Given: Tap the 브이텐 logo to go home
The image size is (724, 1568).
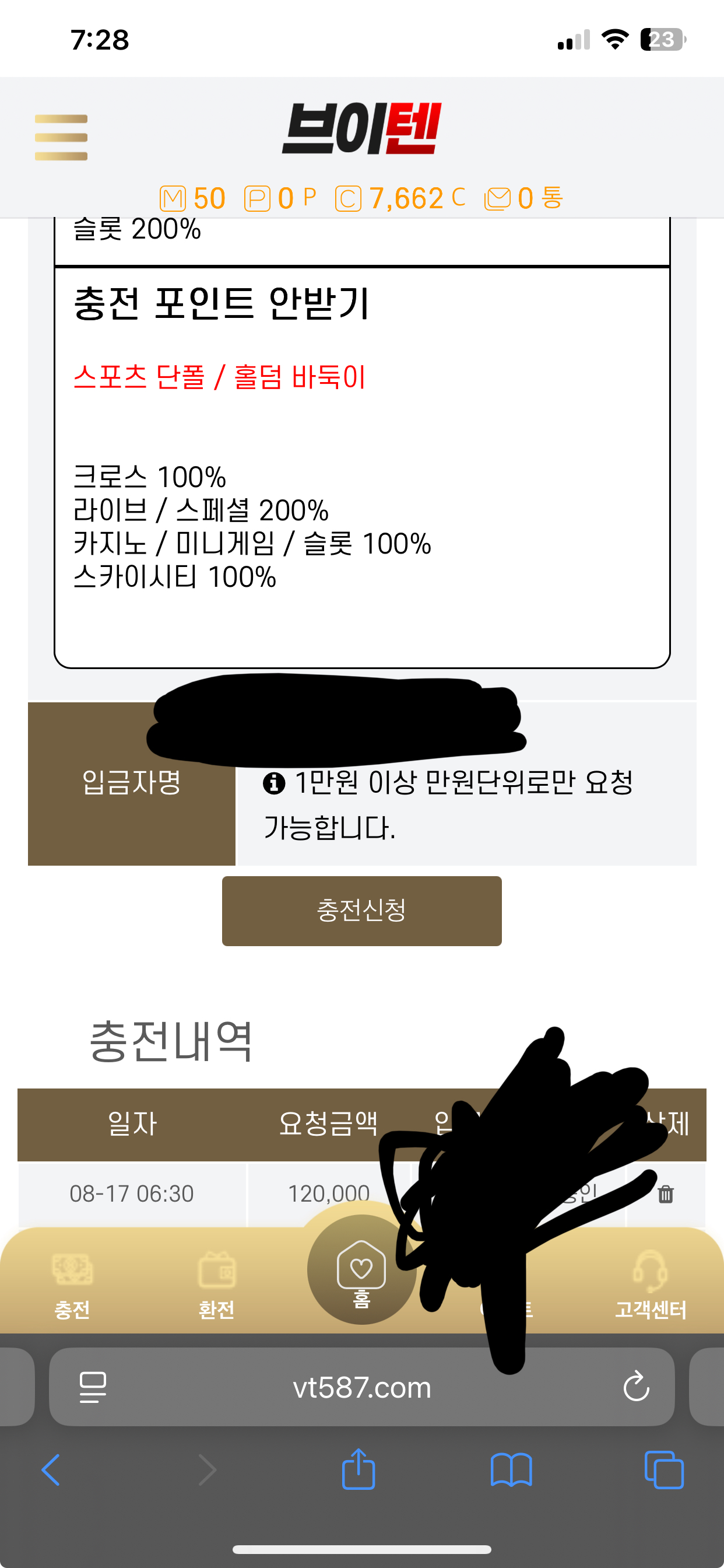Looking at the screenshot, I should click(x=361, y=128).
